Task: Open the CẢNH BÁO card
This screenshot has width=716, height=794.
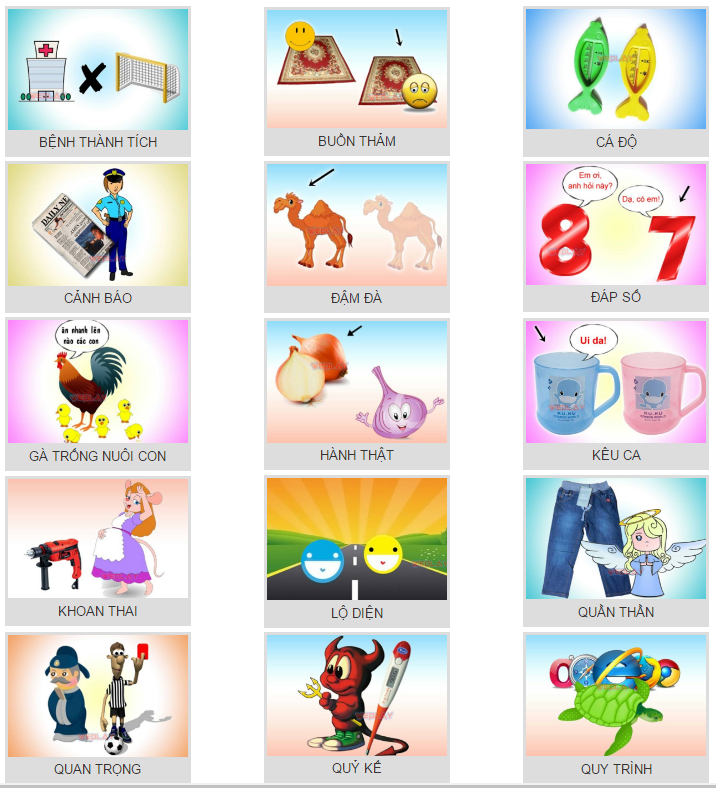Action: (98, 225)
